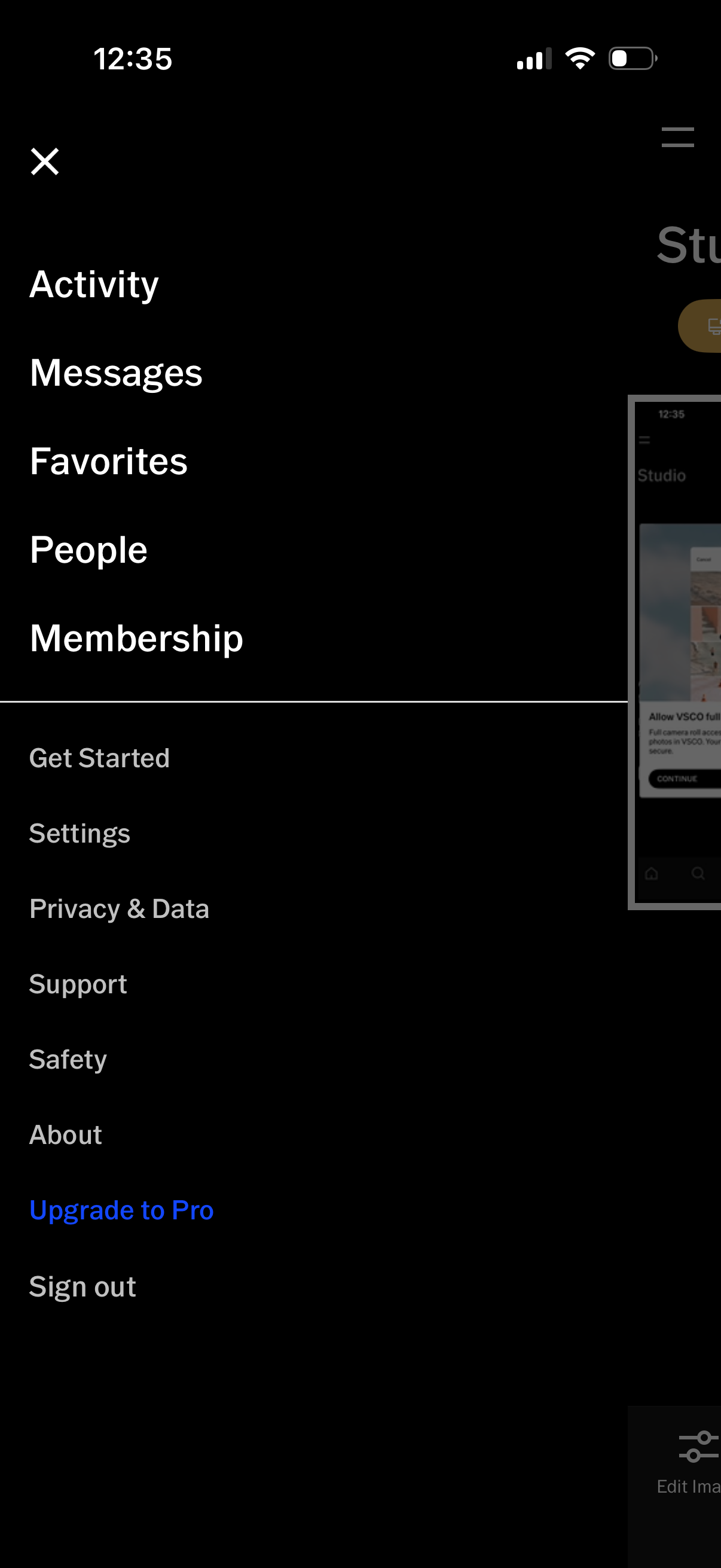Tap Upgrade to Pro link
This screenshot has width=721, height=1568.
point(122,1210)
